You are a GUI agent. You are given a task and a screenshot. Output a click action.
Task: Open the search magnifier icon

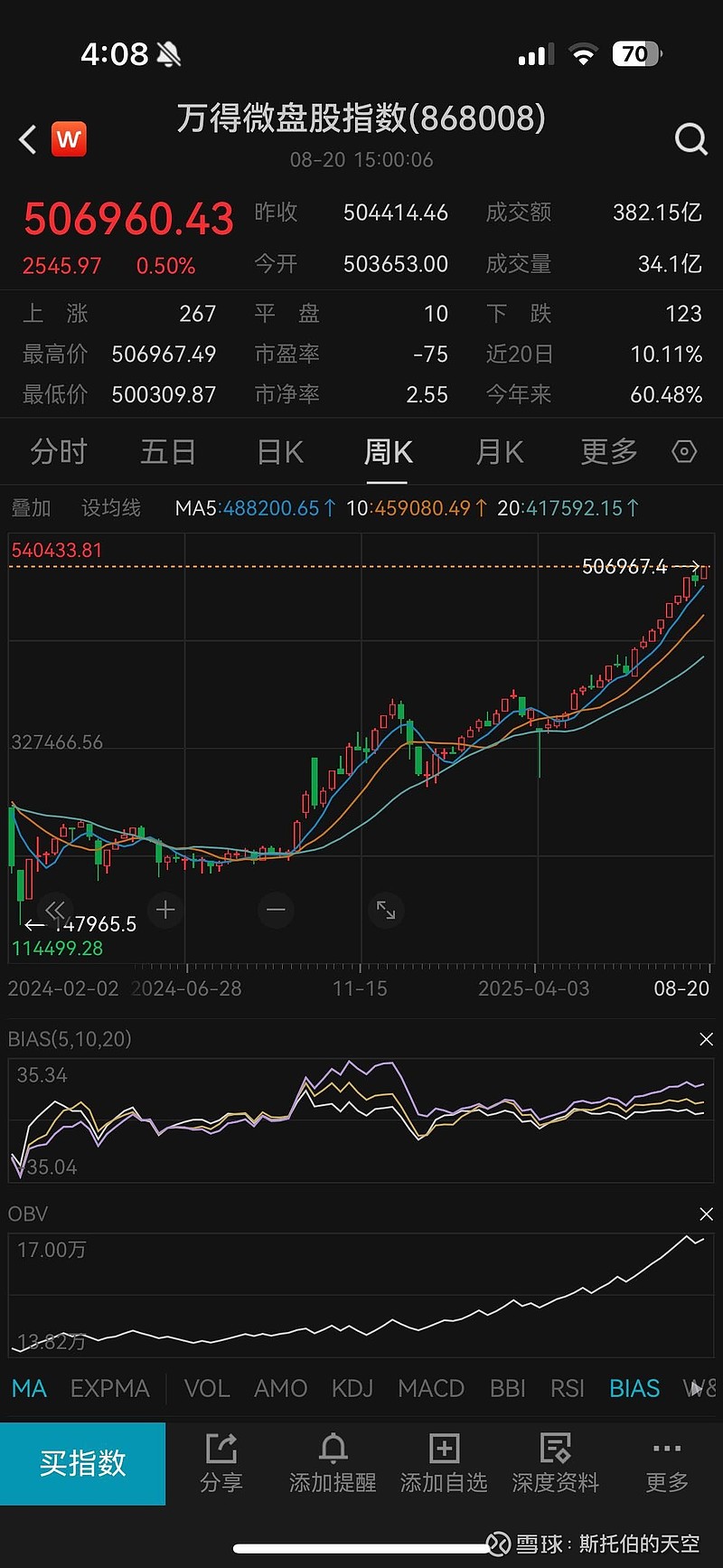pos(690,139)
